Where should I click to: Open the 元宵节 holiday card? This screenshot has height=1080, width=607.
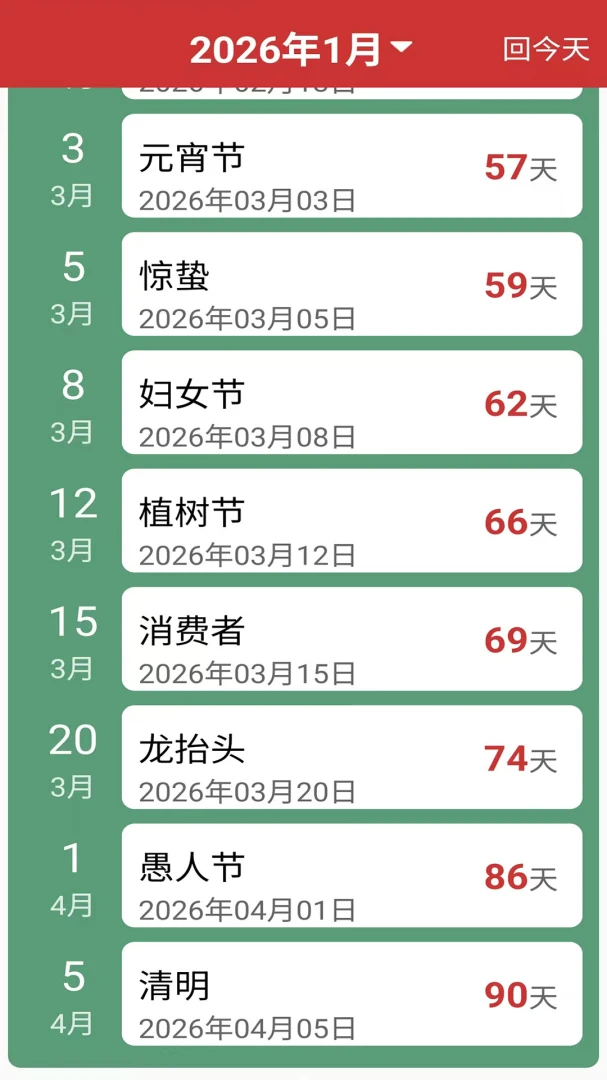[x=352, y=166]
